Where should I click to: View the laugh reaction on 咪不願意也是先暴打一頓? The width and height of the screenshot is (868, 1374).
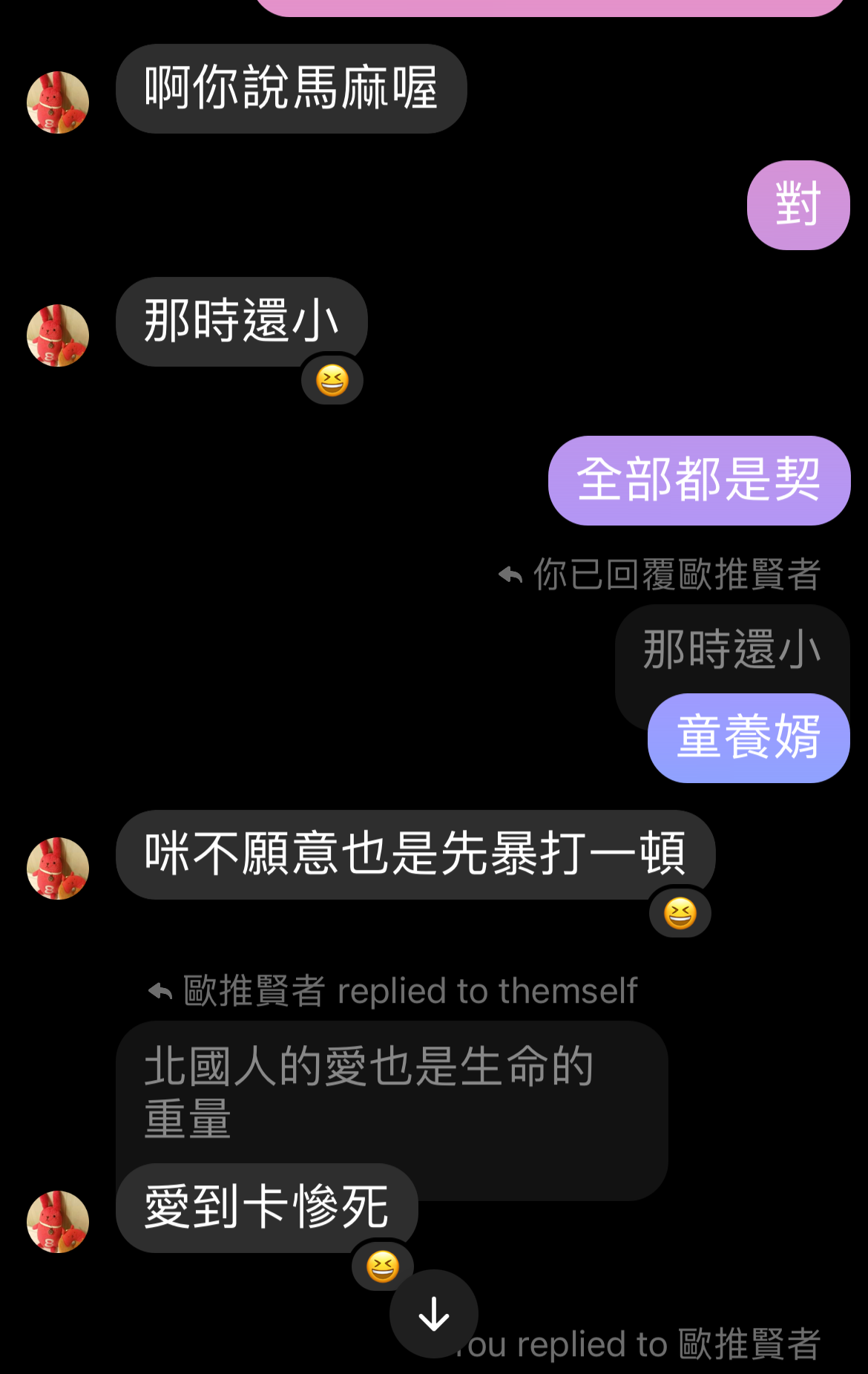coord(680,913)
